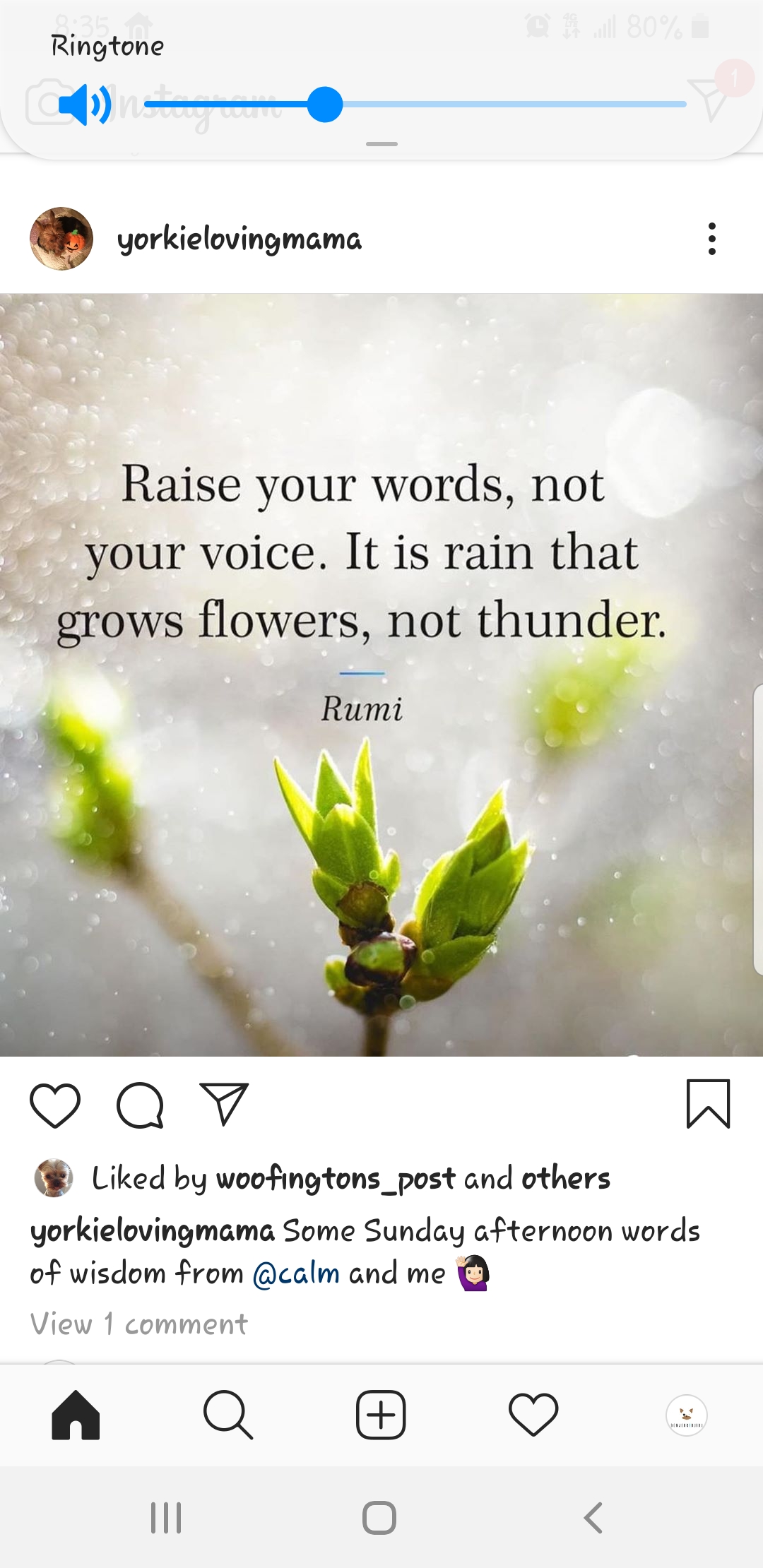Share the post via paper plane icon

(x=224, y=1103)
